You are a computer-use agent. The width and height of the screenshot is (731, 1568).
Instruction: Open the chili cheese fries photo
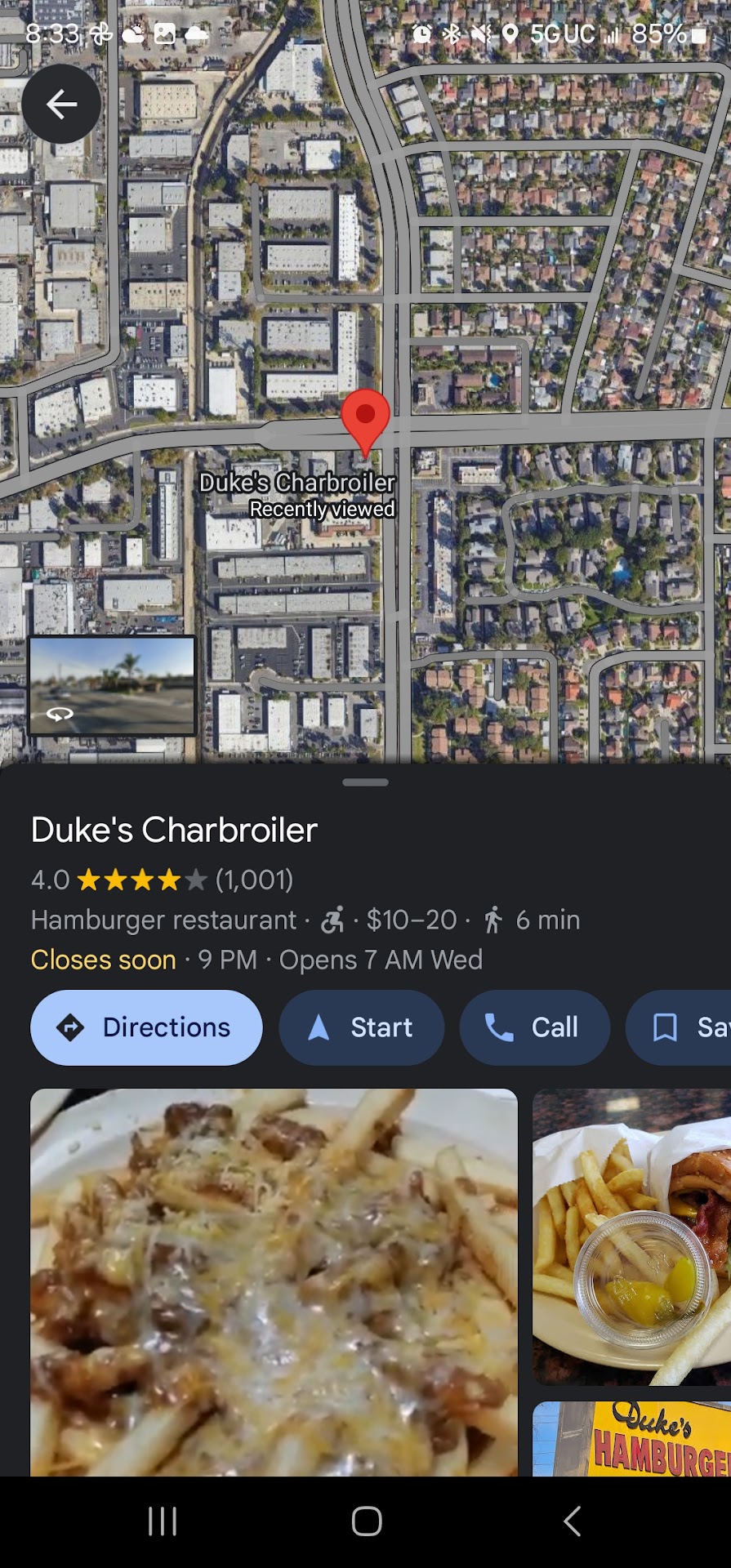click(274, 1282)
